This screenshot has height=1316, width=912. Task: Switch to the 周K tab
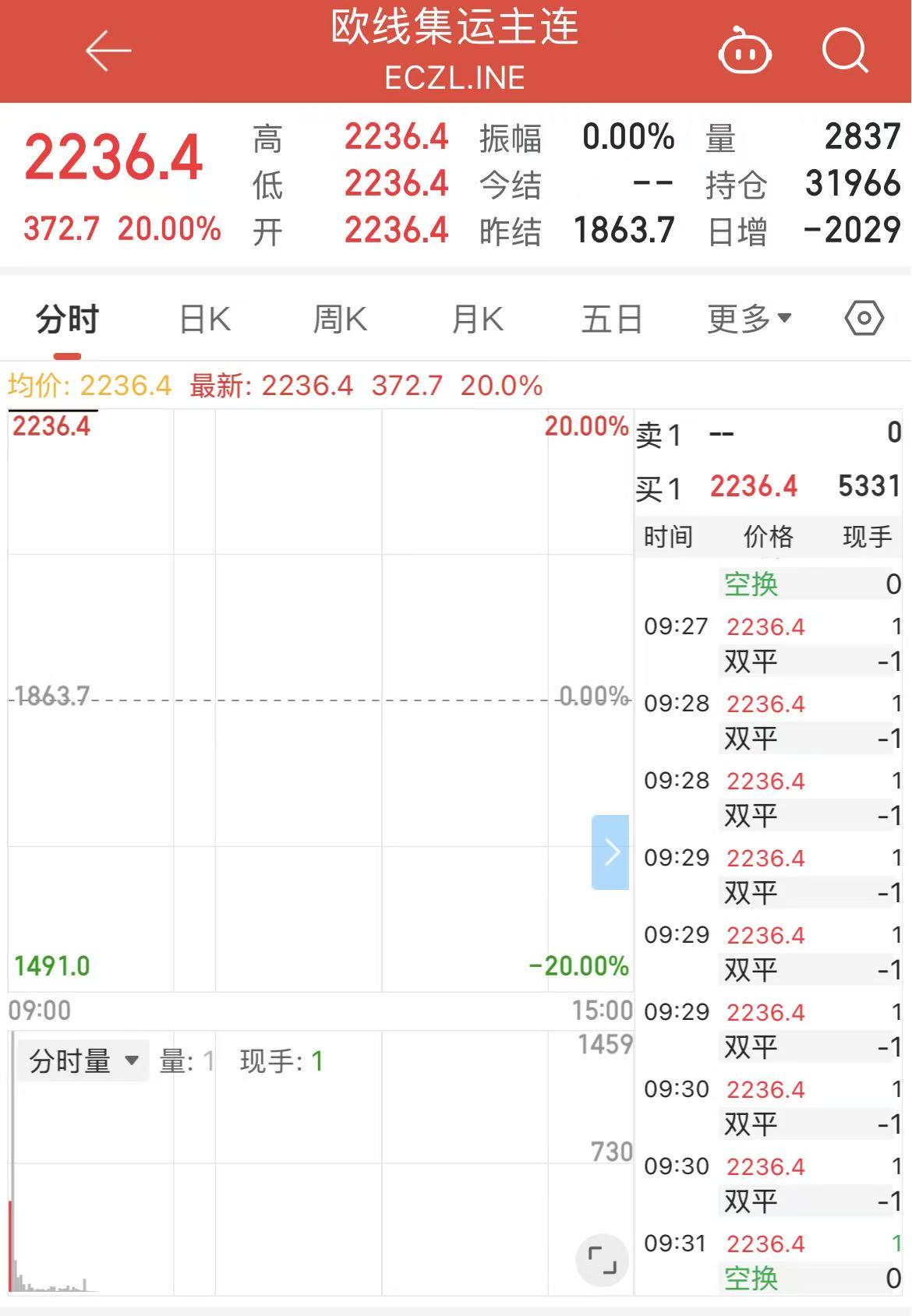(x=340, y=319)
